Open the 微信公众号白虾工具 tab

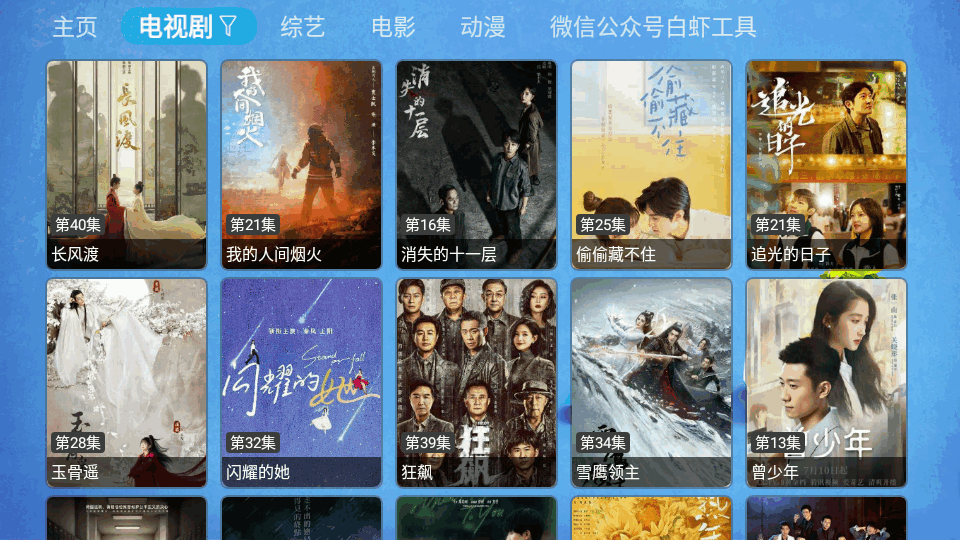[653, 27]
